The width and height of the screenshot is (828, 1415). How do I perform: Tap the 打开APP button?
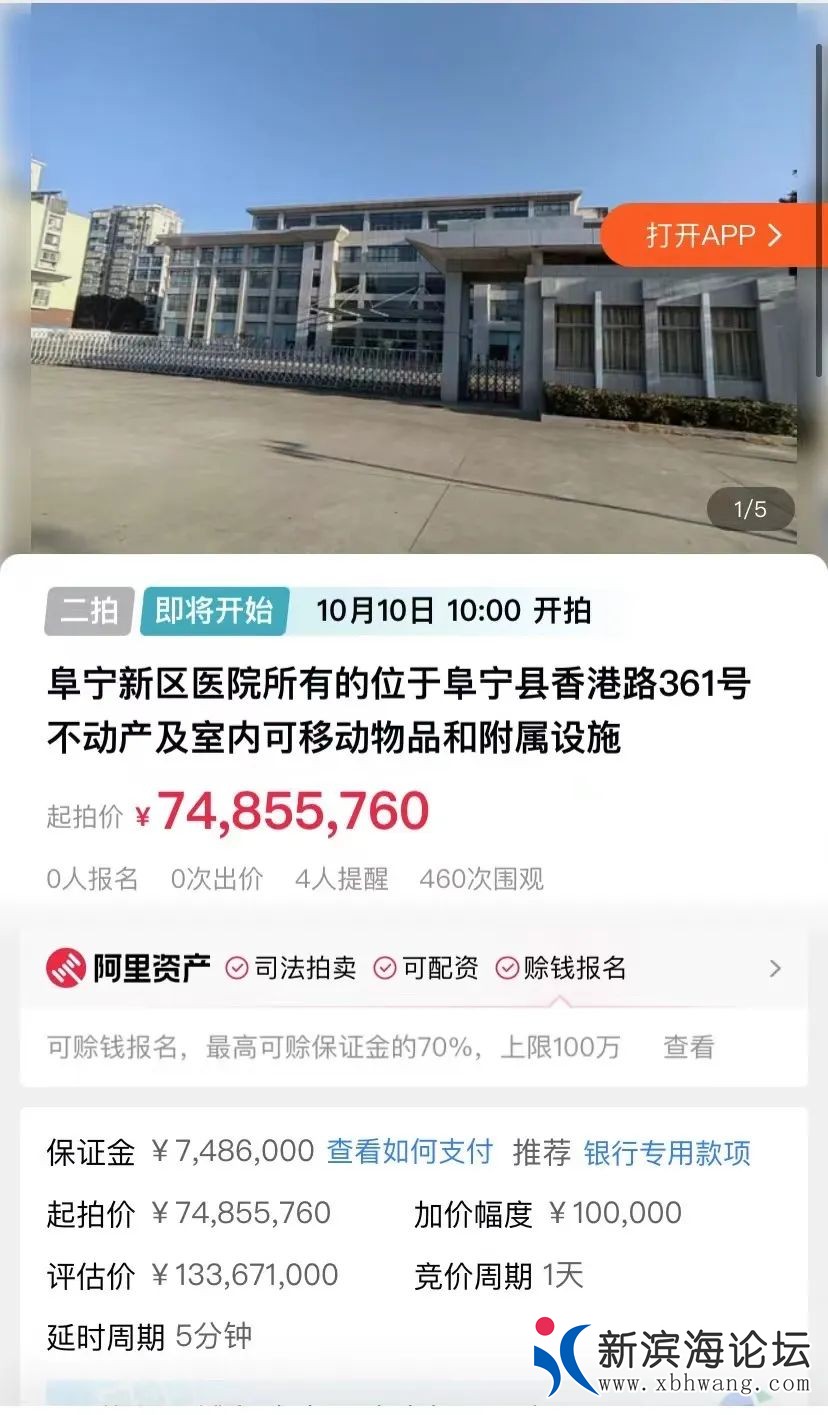point(713,236)
